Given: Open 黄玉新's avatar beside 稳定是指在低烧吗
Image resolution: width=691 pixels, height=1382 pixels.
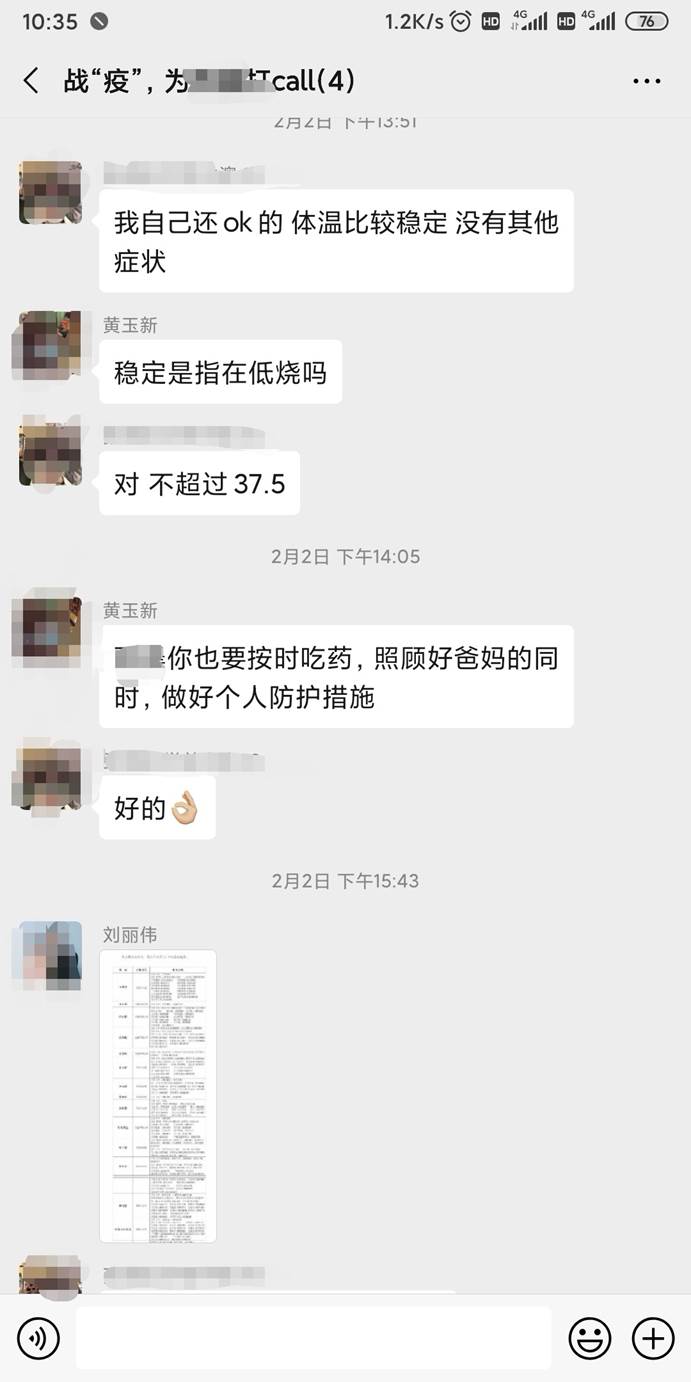Looking at the screenshot, I should pyautogui.click(x=47, y=345).
